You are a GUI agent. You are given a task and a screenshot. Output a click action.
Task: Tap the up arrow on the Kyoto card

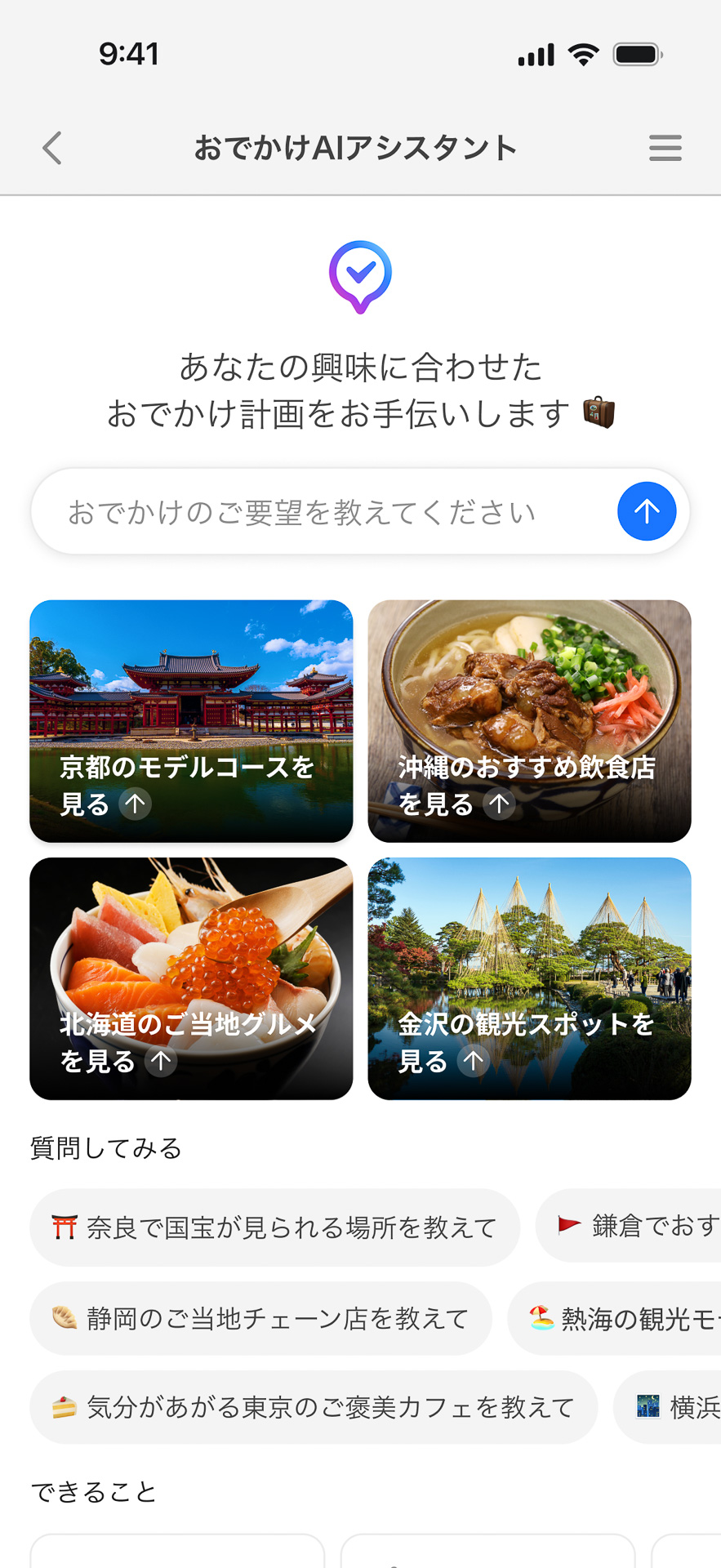click(136, 804)
